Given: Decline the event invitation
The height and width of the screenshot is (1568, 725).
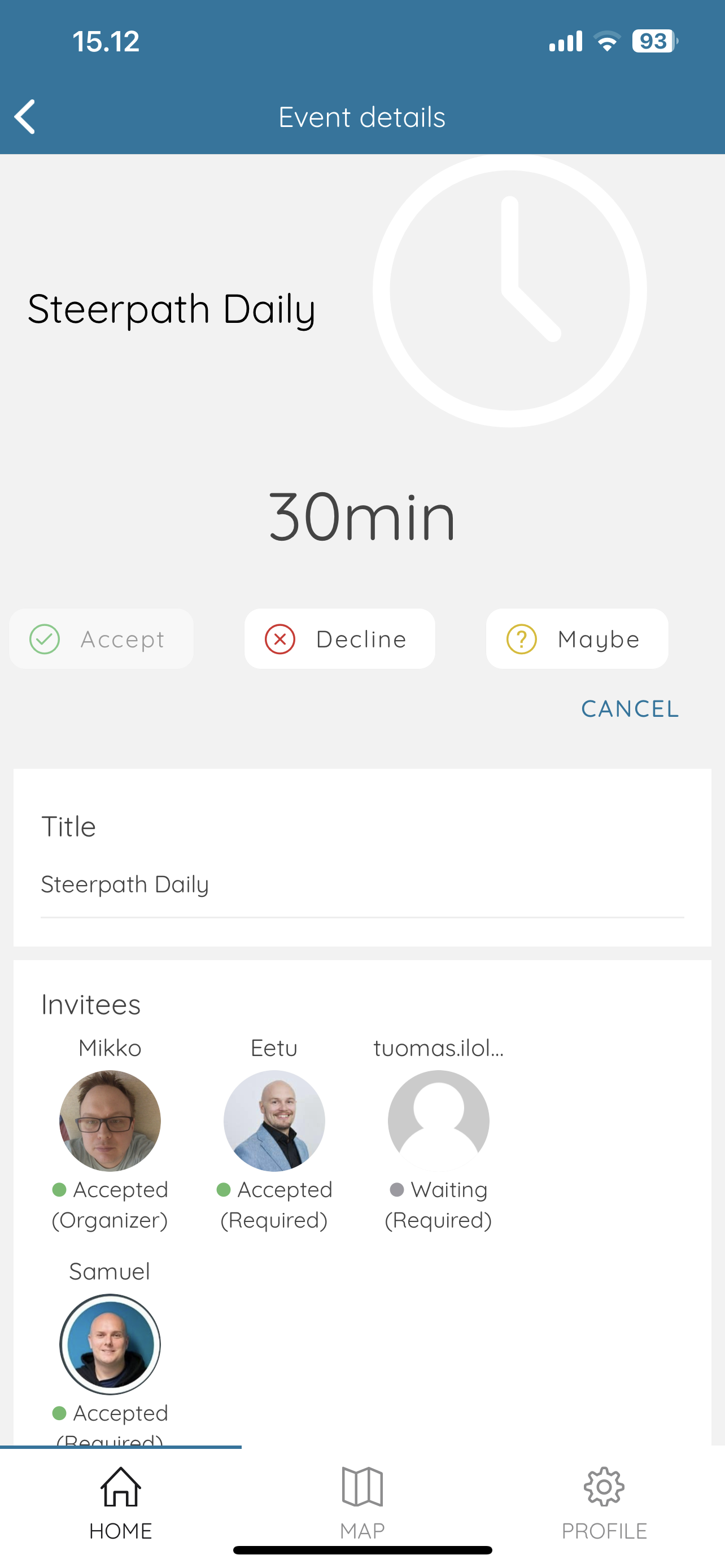Looking at the screenshot, I should pyautogui.click(x=340, y=638).
